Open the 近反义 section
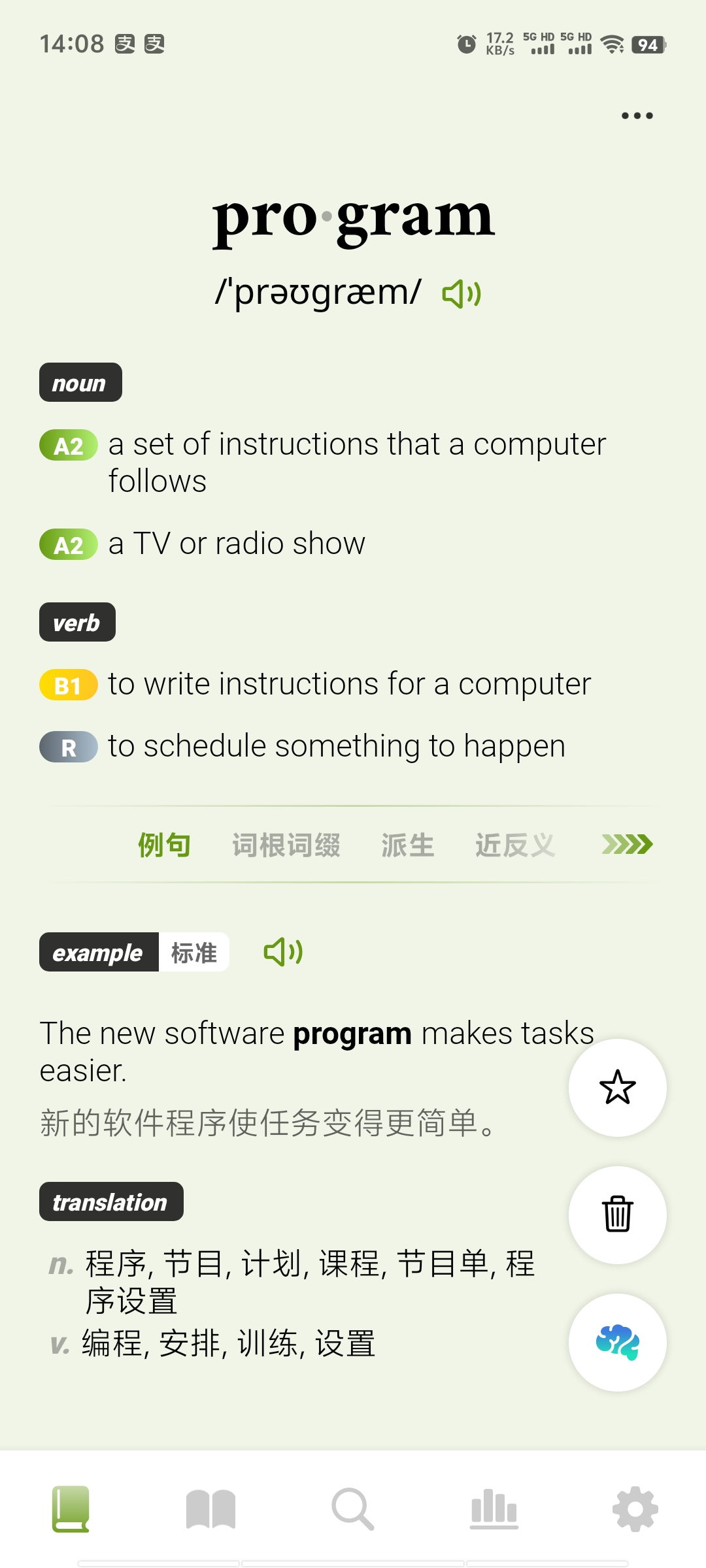The image size is (706, 1568). click(515, 844)
